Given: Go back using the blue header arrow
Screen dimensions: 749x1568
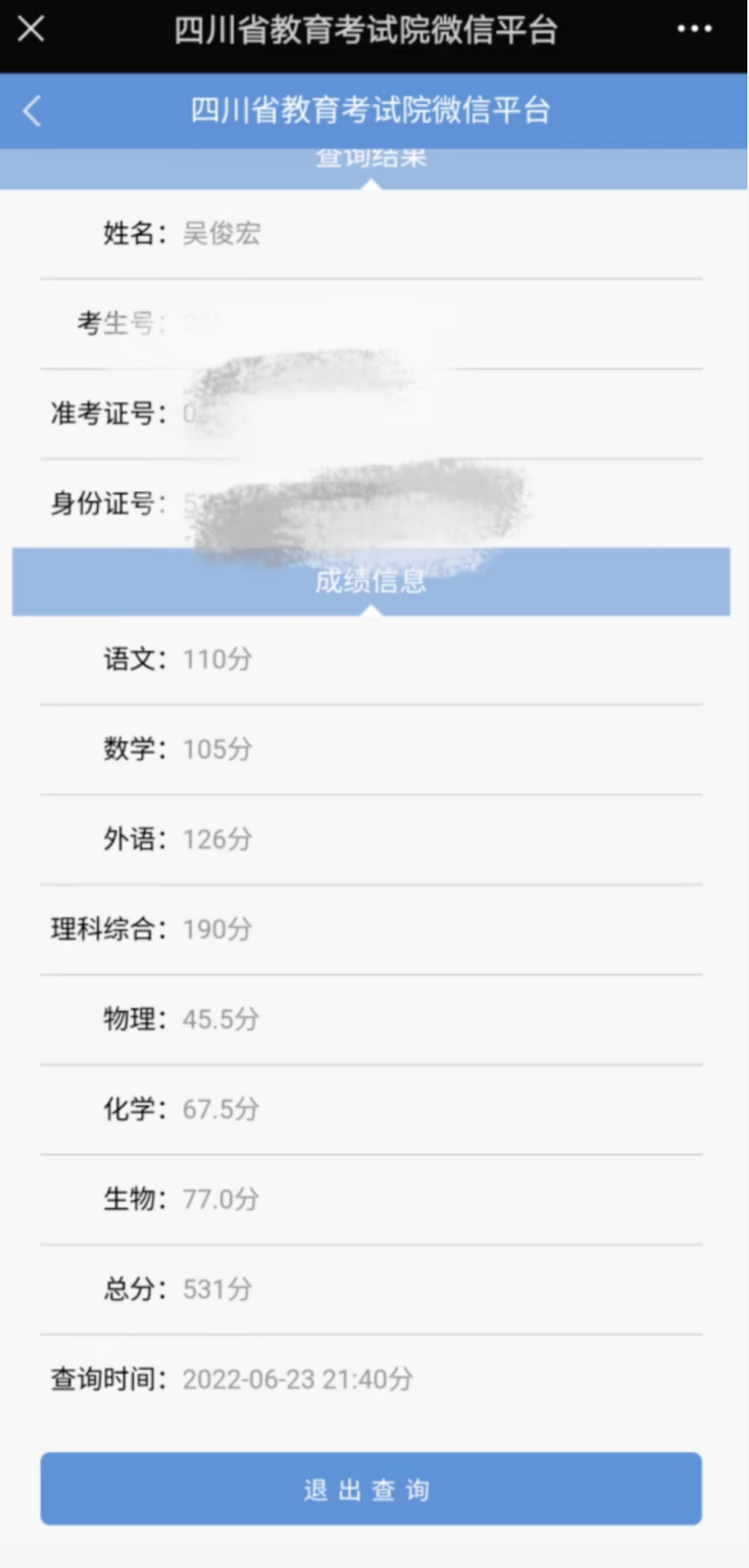Looking at the screenshot, I should click(32, 111).
